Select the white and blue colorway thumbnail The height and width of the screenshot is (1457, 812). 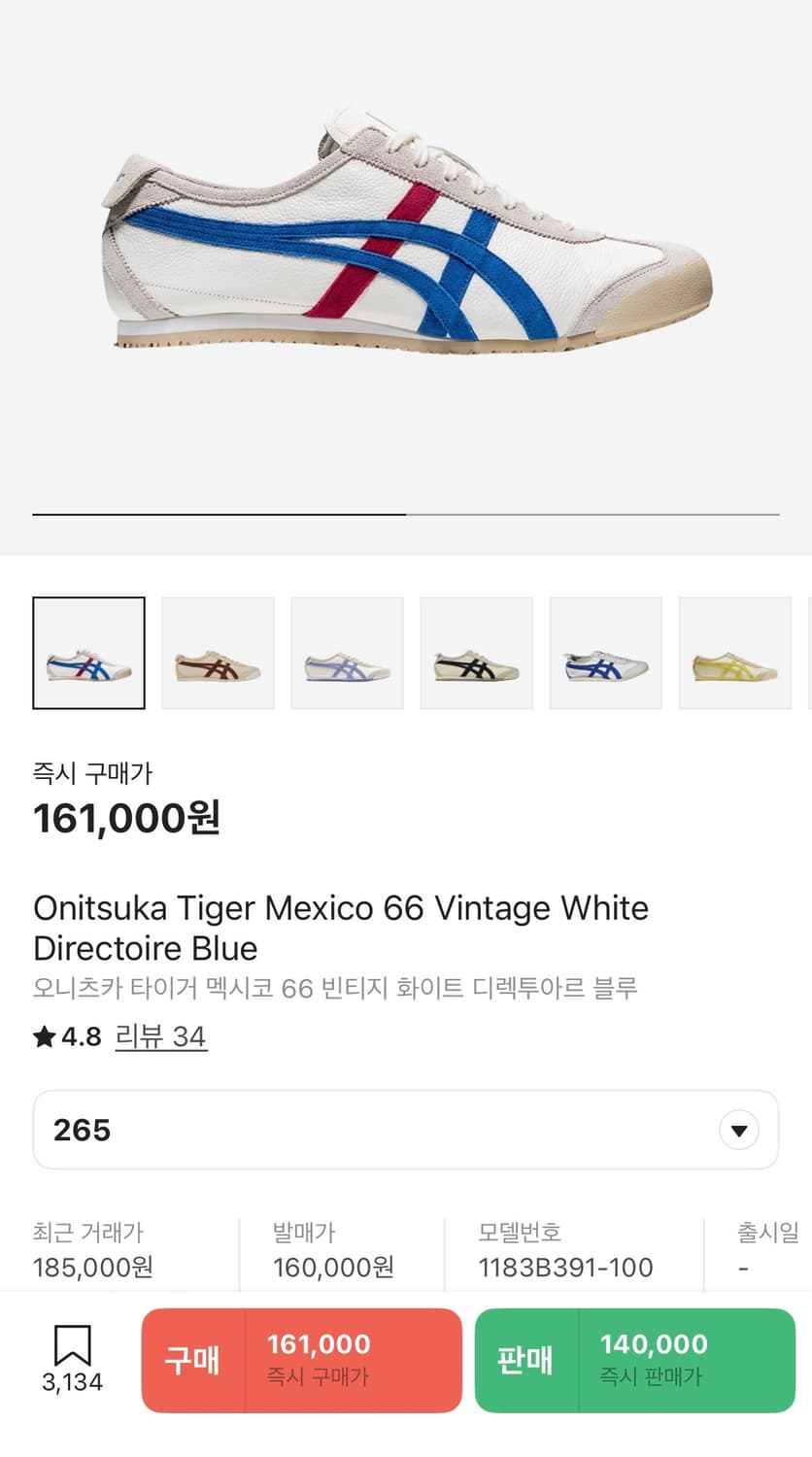pyautogui.click(x=88, y=653)
